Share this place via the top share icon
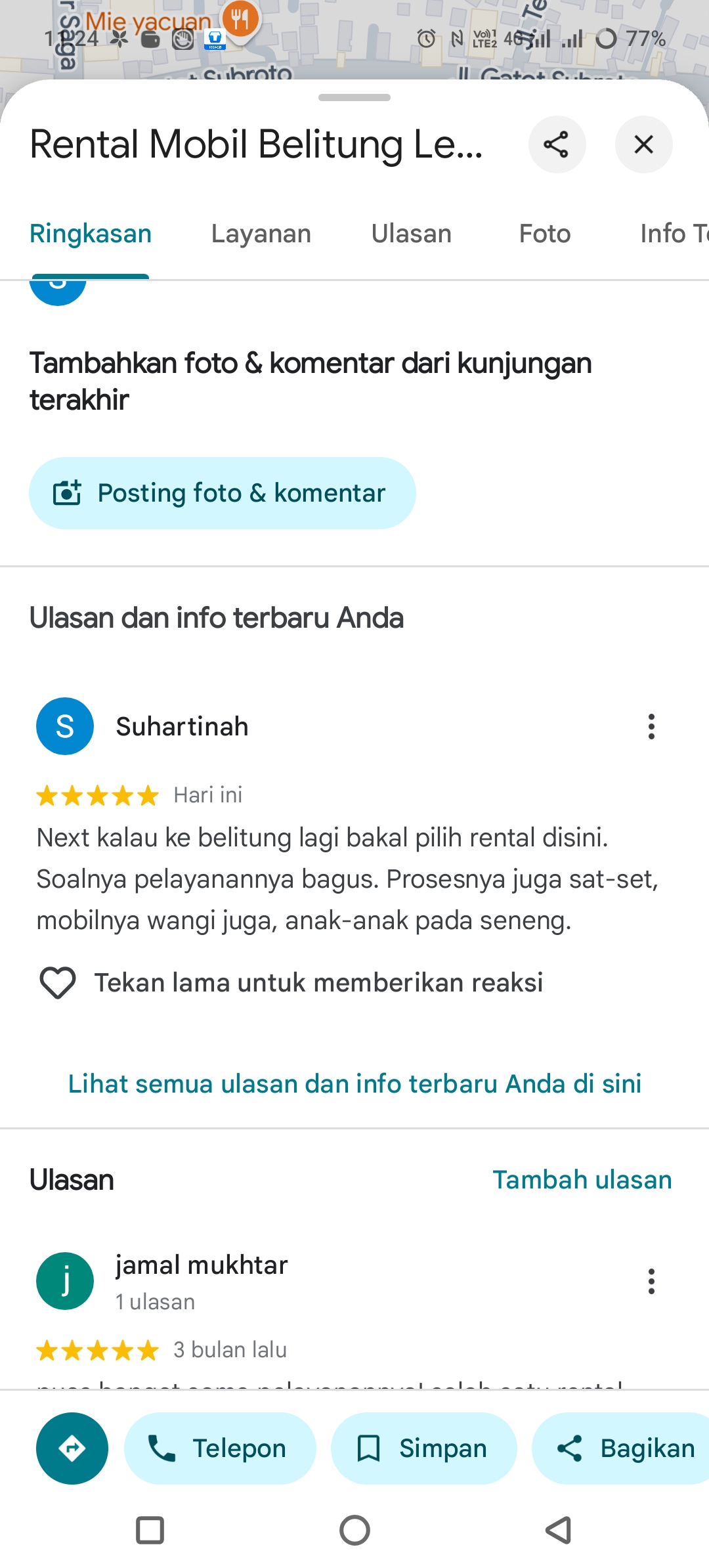Screen dimensions: 709x1568 click(x=557, y=144)
